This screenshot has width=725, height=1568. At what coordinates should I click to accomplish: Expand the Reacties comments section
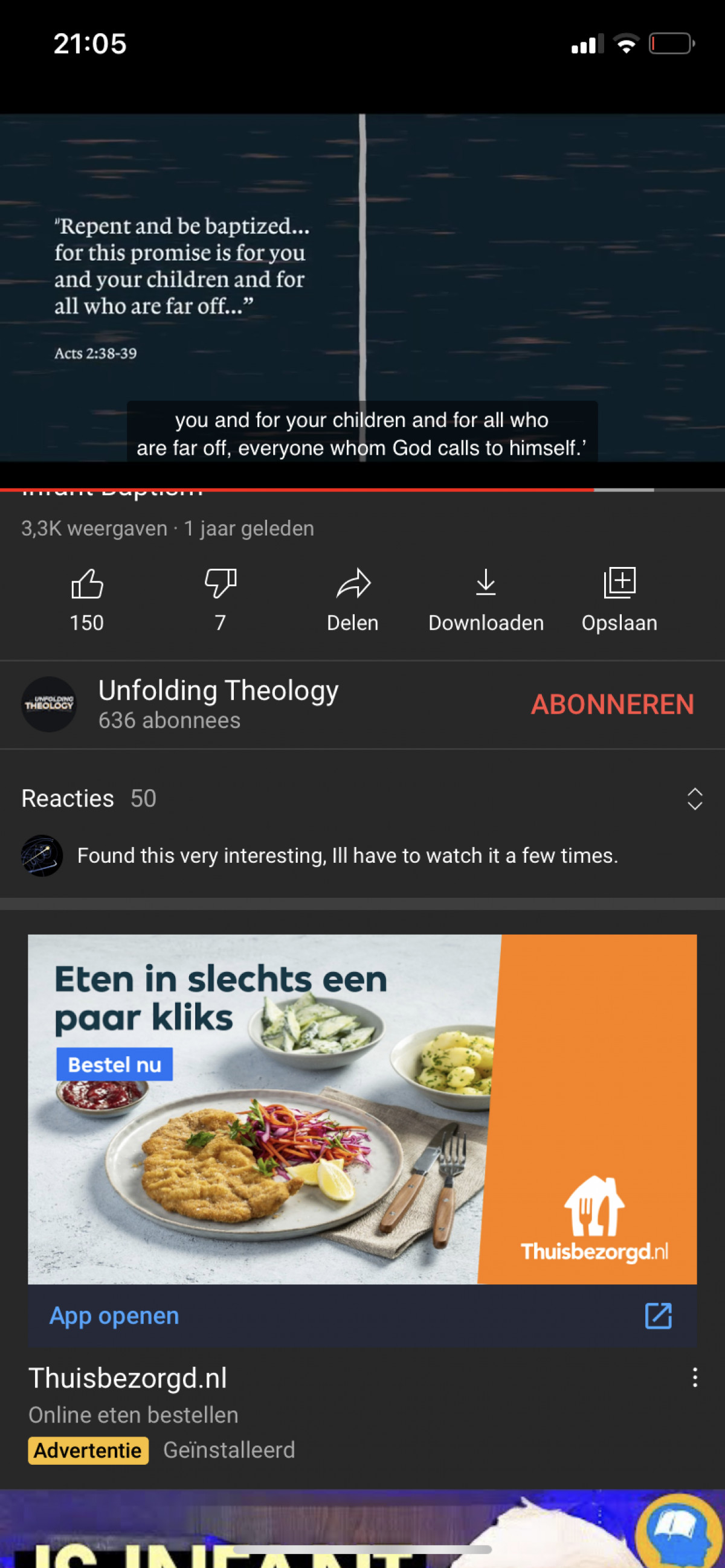click(695, 799)
